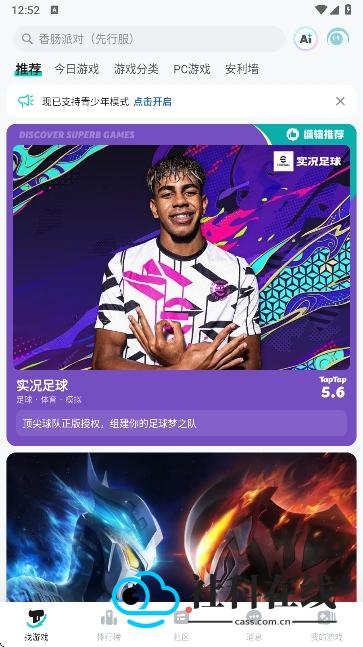Switch to the 今日游戏 tab
This screenshot has height=647, width=363.
[x=77, y=69]
